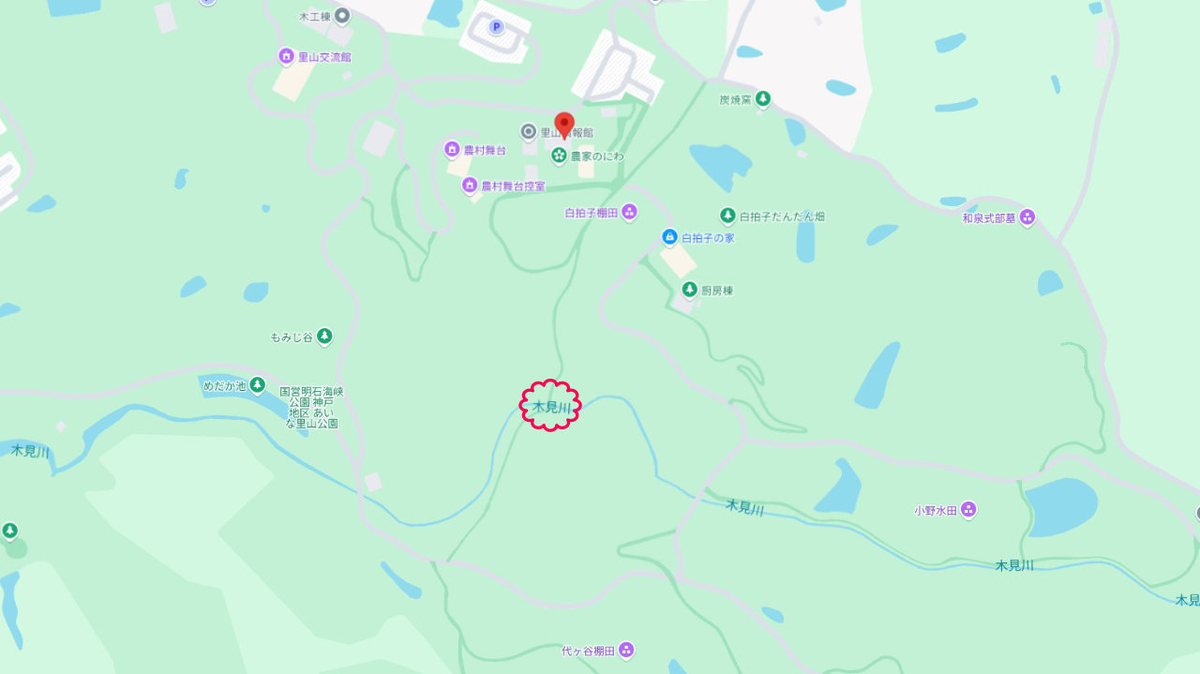
Task: Select the 農村舞台 marker
Action: pos(452,150)
